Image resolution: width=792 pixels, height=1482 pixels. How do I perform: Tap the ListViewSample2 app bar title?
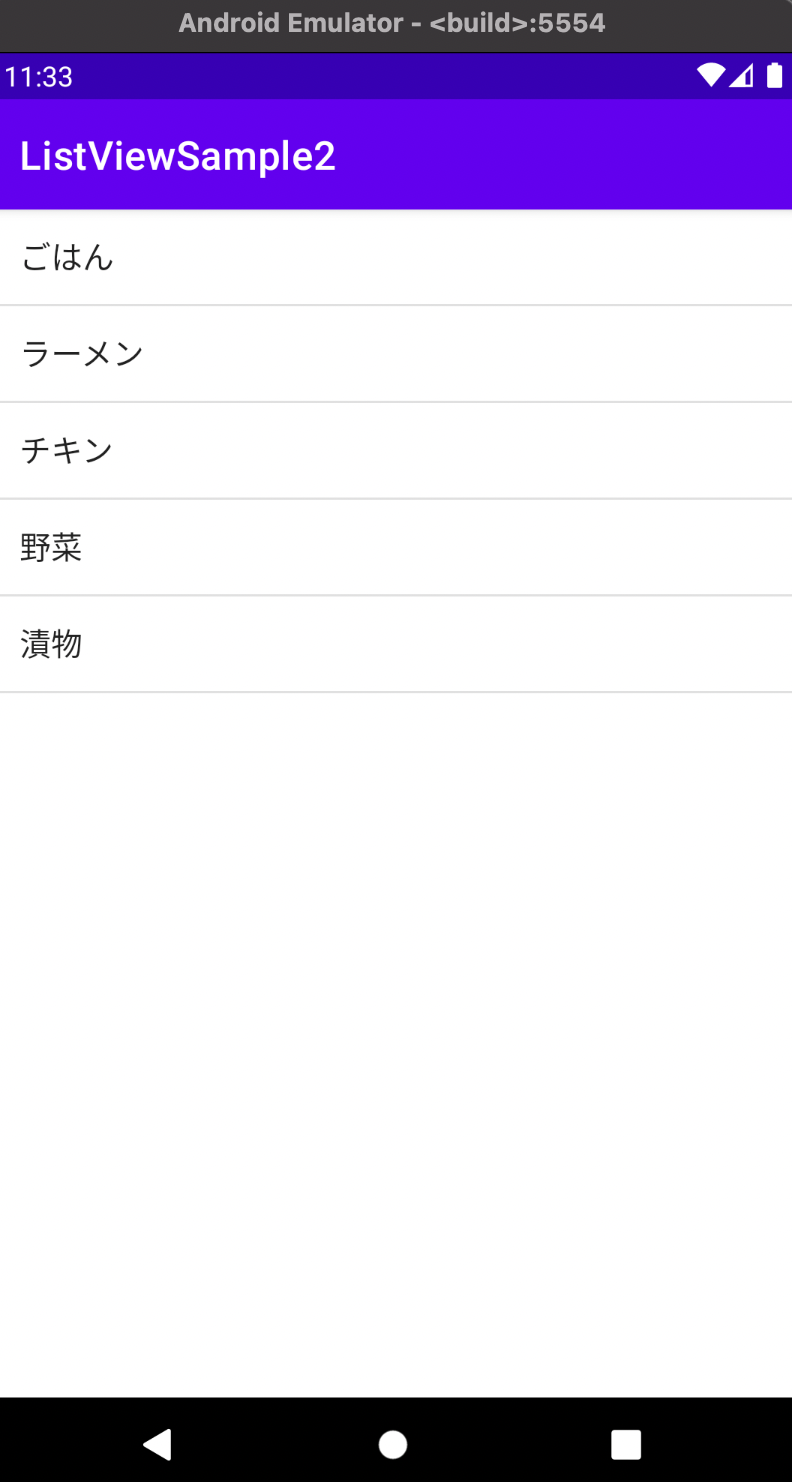(x=176, y=156)
